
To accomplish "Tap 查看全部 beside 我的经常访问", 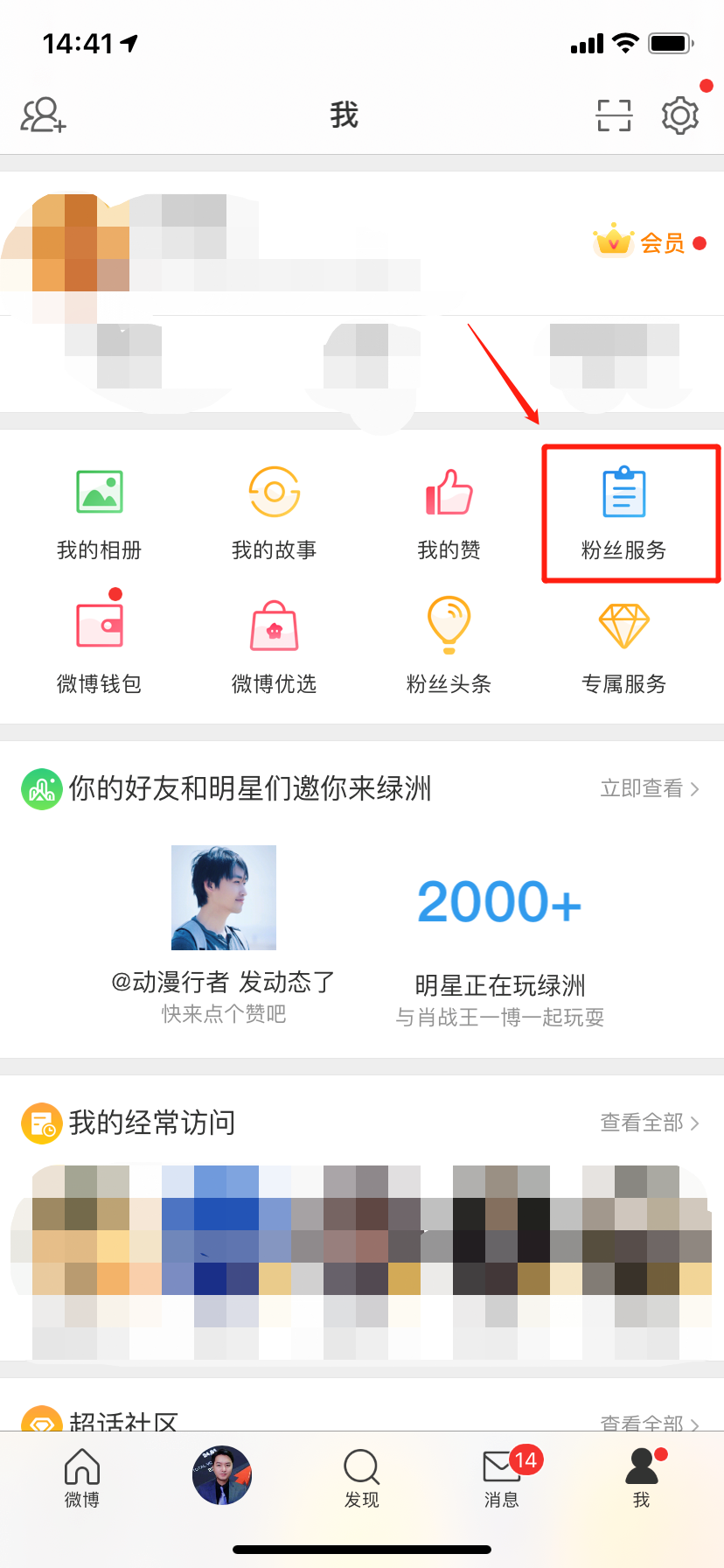I will [x=649, y=1123].
